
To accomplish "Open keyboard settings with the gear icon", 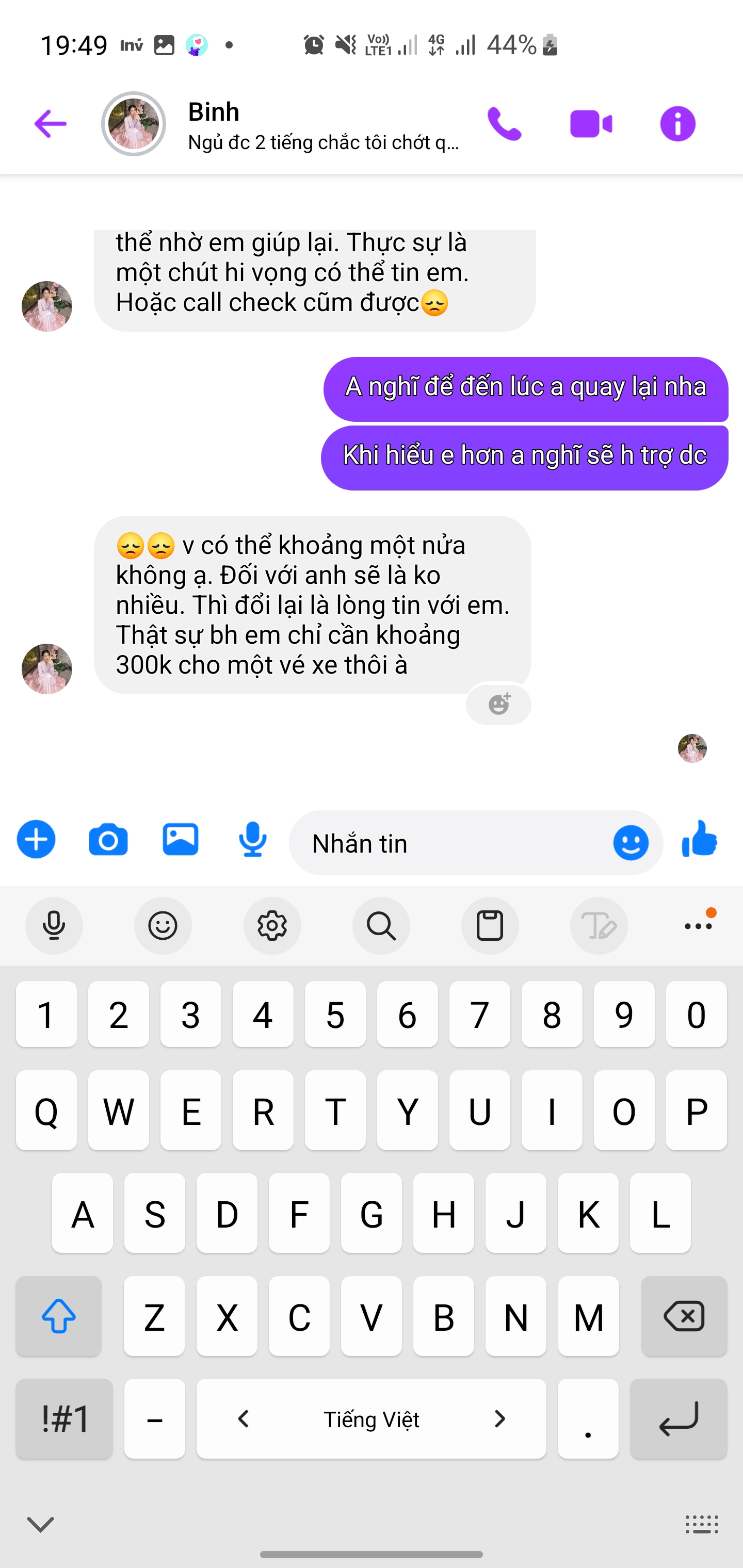I will point(271,925).
